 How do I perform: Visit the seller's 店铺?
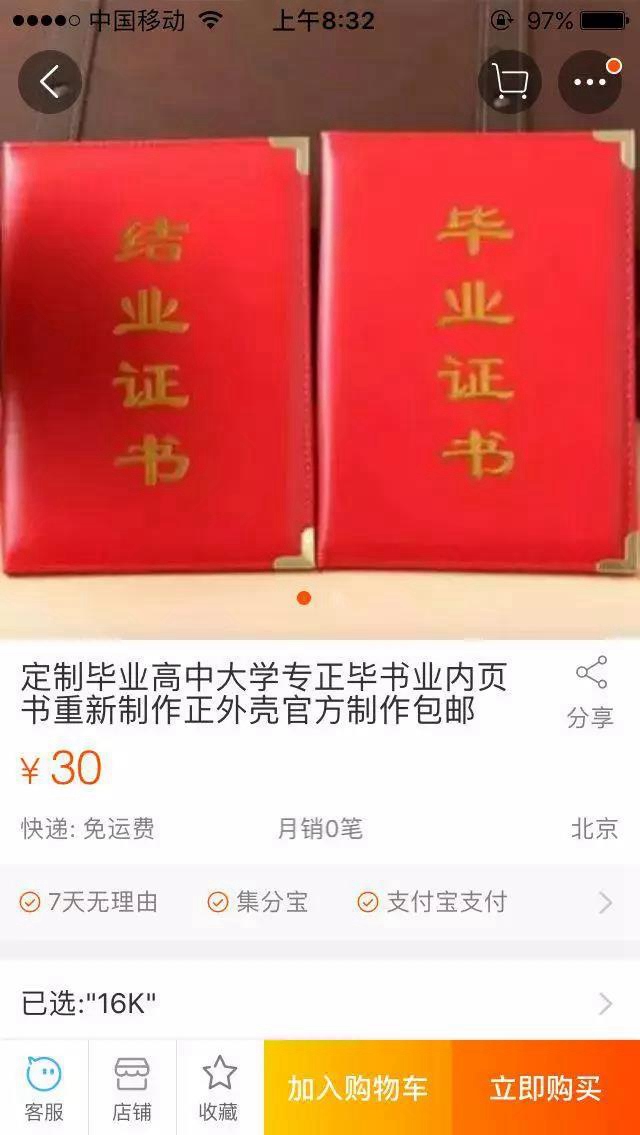pos(132,1087)
